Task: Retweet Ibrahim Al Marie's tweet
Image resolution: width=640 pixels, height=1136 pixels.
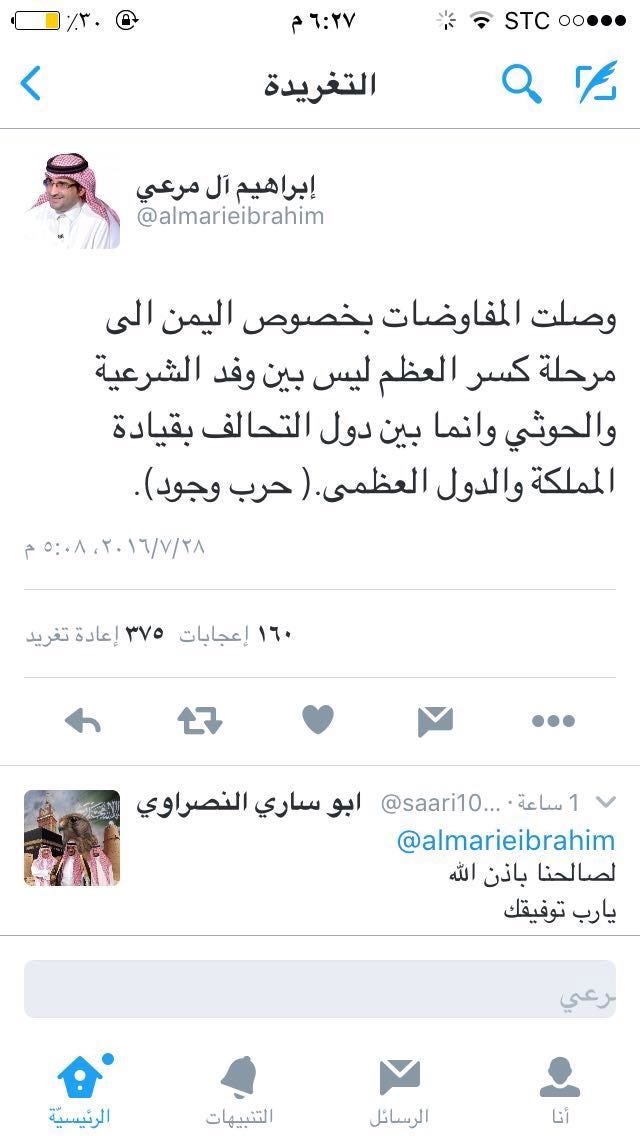Action: point(199,720)
